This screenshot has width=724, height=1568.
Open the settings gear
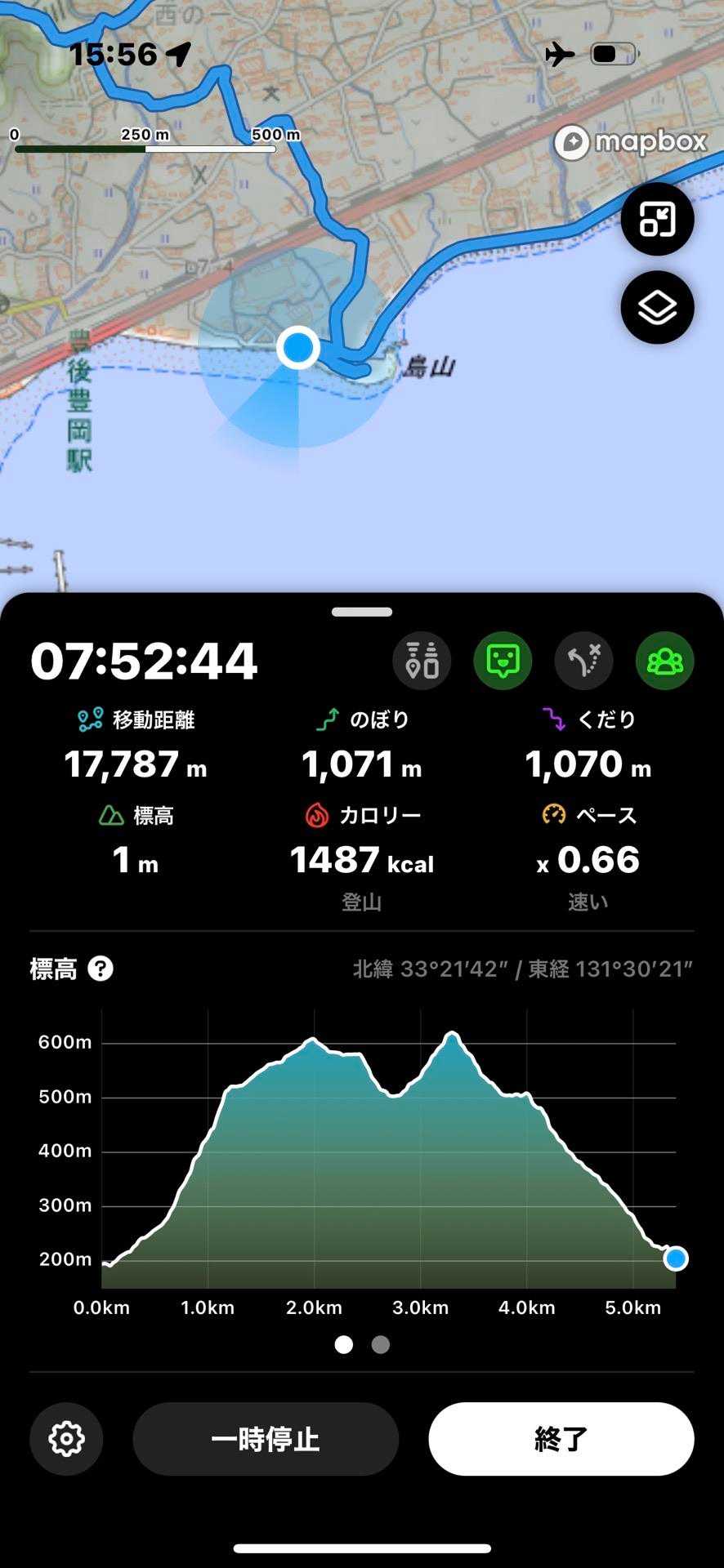click(66, 1439)
